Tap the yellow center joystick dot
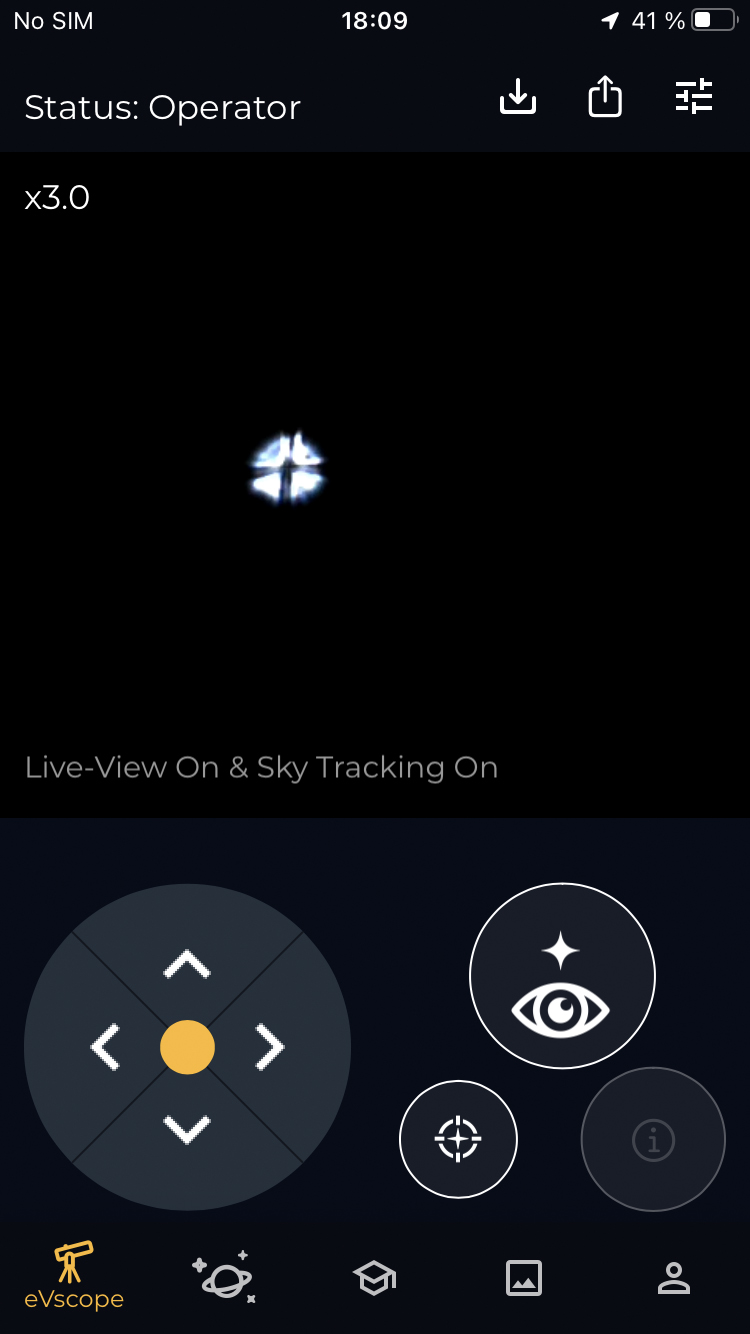 pyautogui.click(x=187, y=1047)
